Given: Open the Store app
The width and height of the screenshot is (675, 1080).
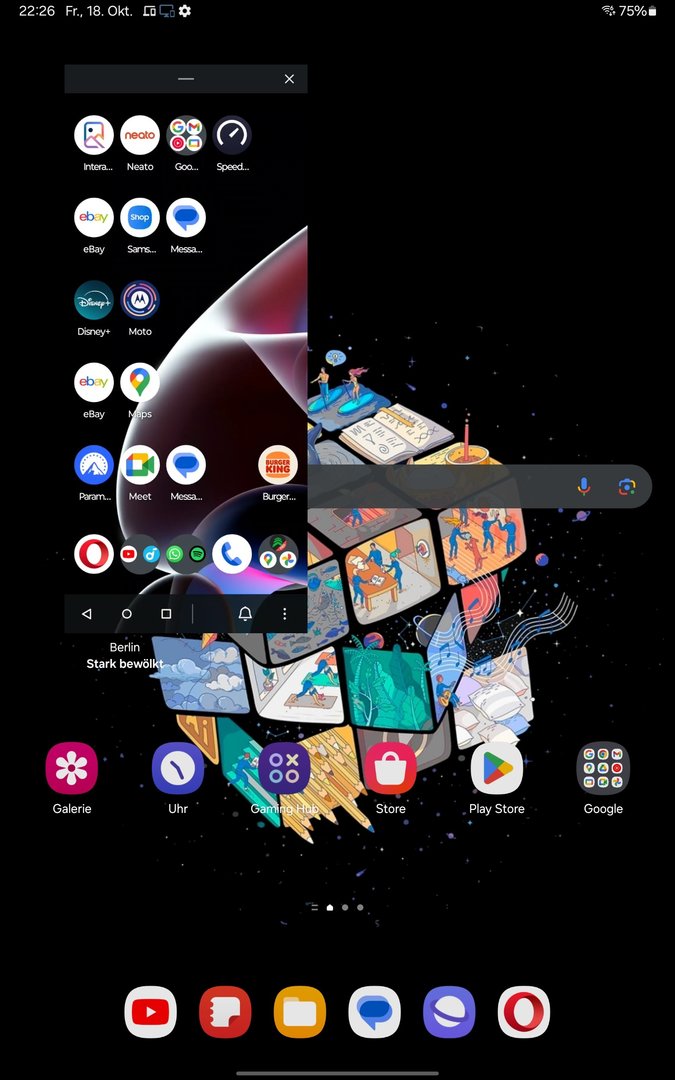Looking at the screenshot, I should click(x=390, y=768).
